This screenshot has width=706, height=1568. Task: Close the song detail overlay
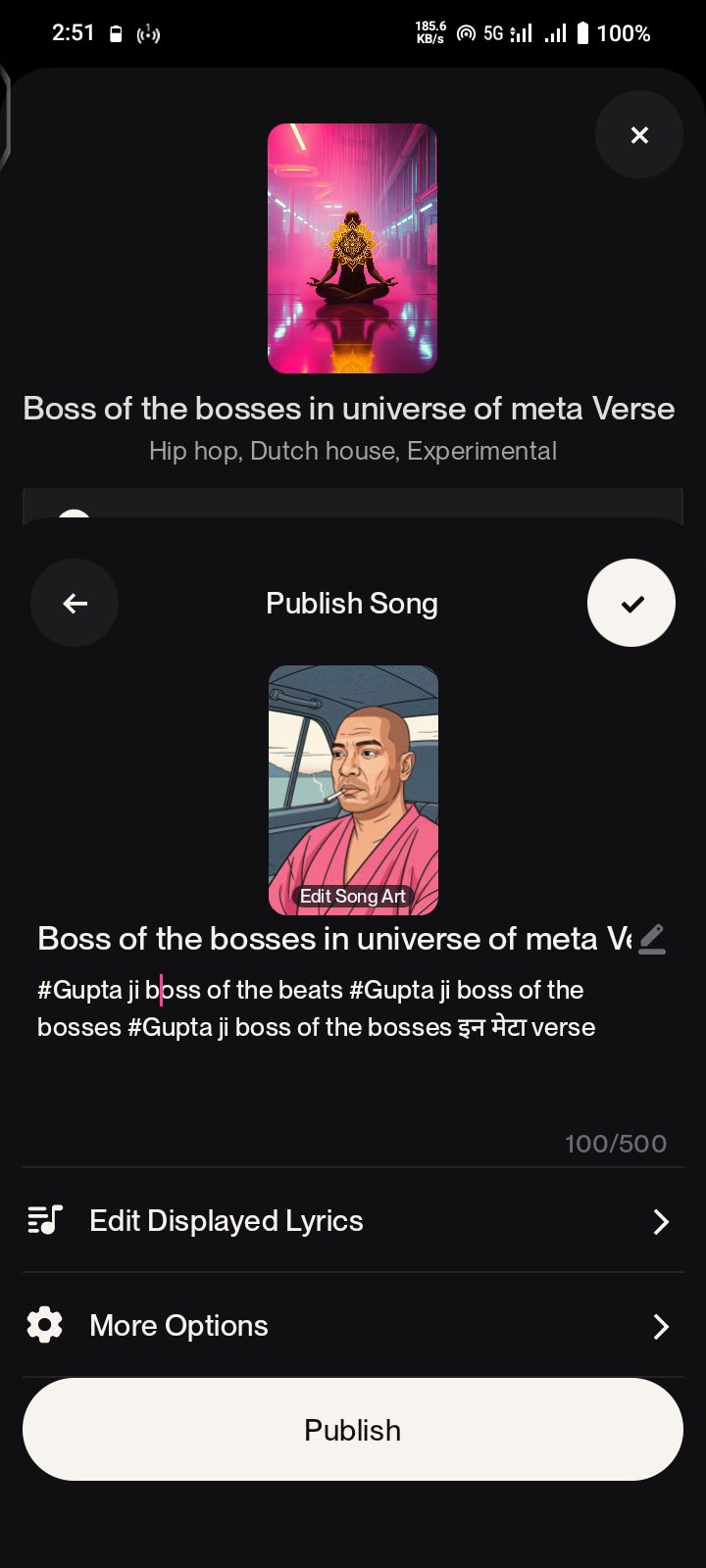tap(639, 134)
